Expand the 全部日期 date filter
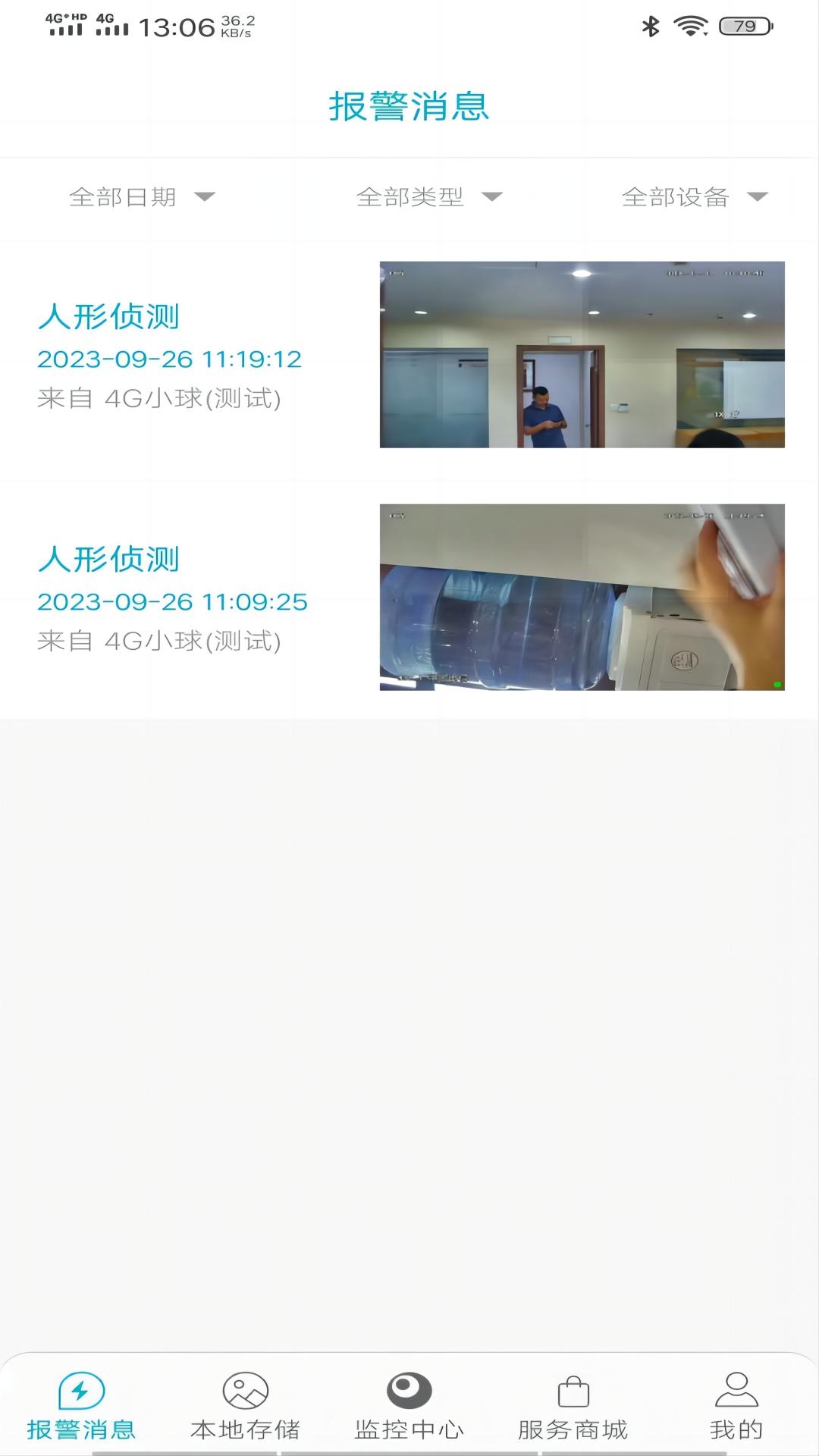 click(x=142, y=197)
